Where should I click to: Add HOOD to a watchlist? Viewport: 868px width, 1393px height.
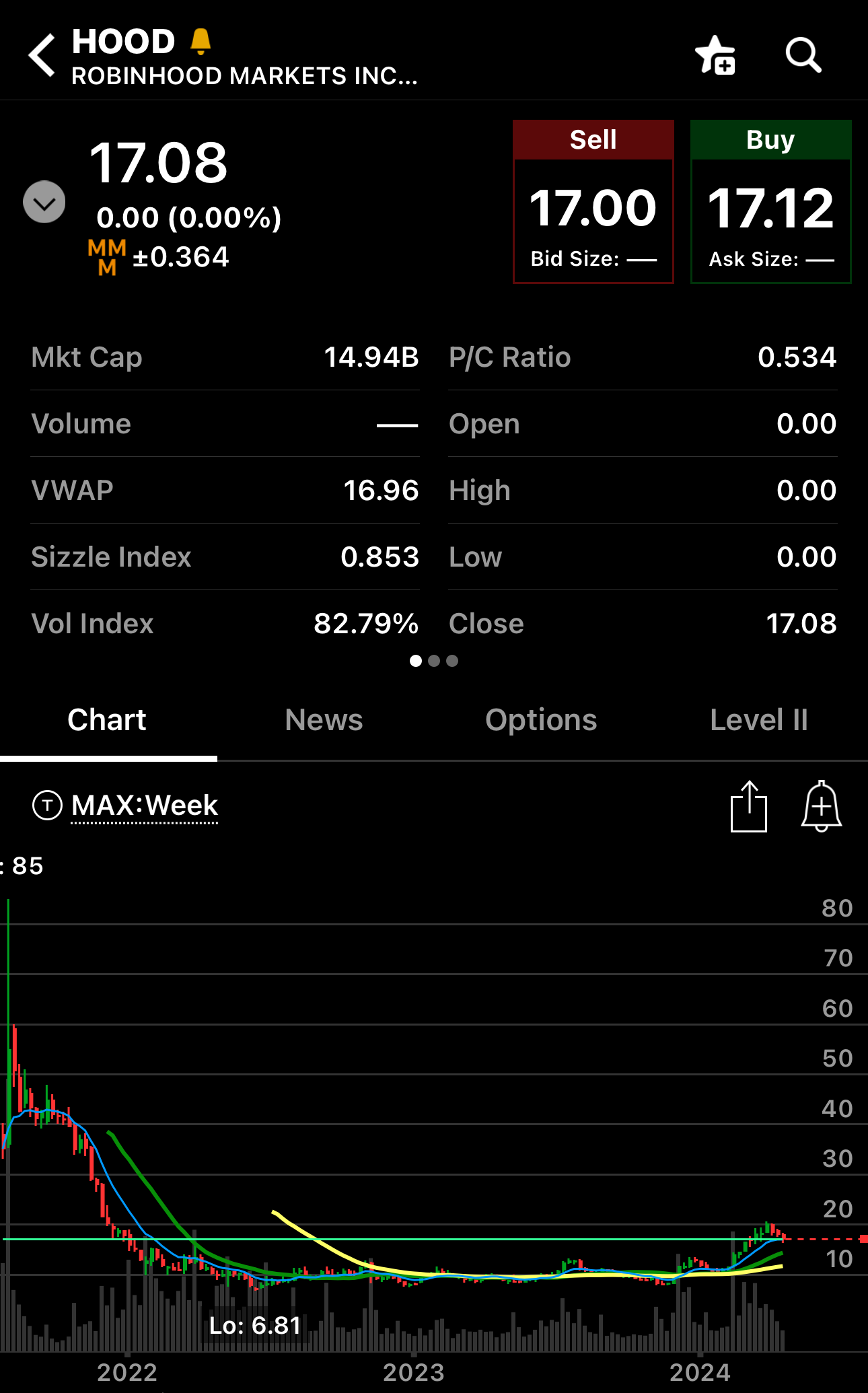715,55
